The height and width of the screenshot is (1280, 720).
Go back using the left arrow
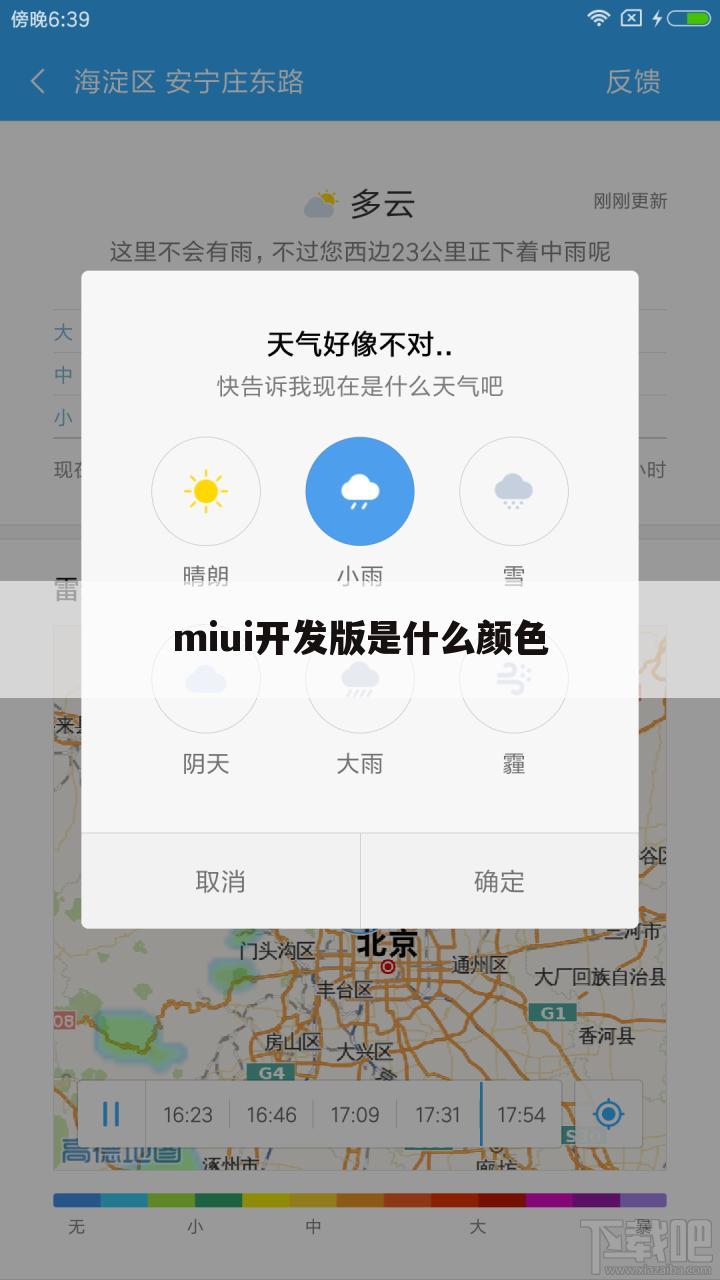tap(36, 82)
